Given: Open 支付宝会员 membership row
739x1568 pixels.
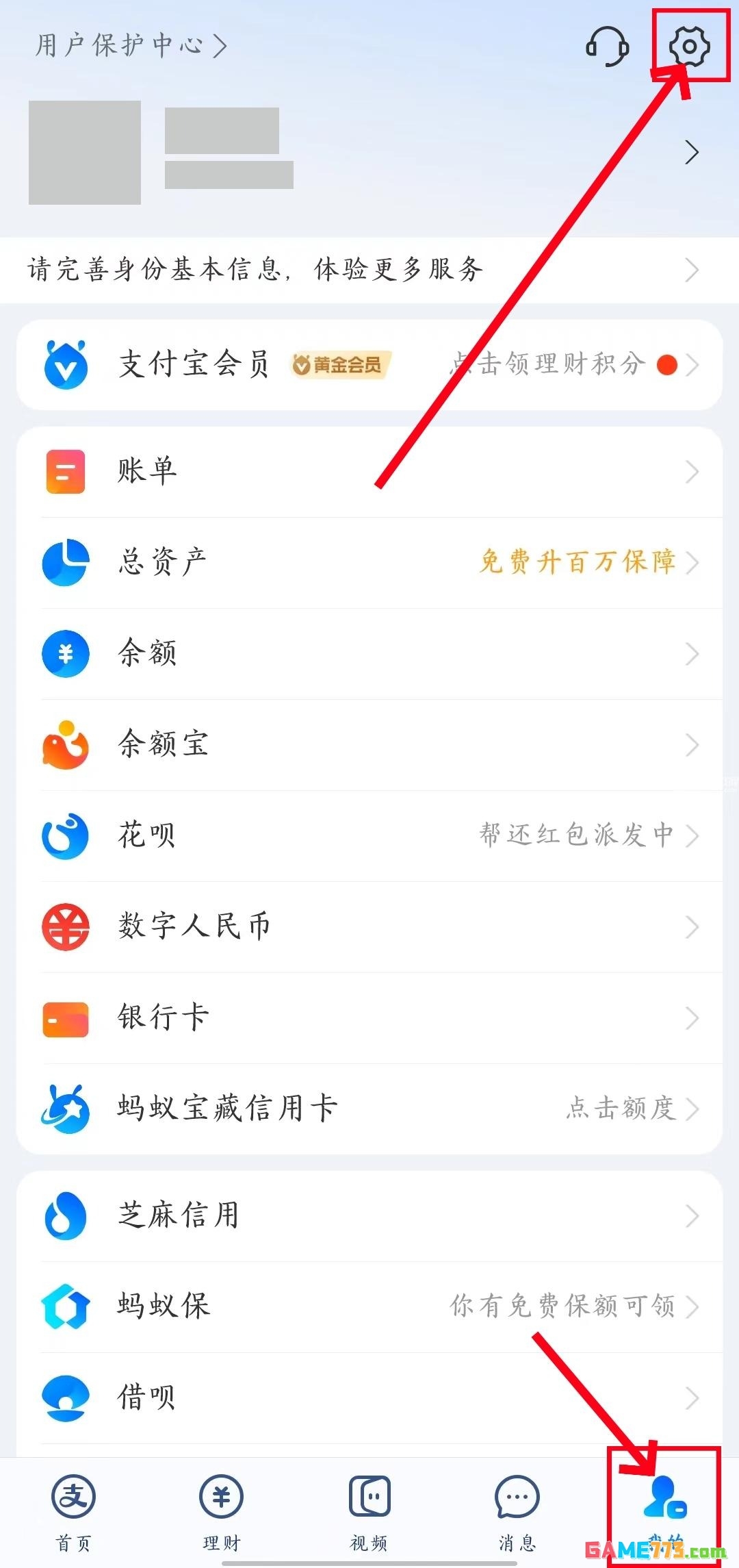Looking at the screenshot, I should pyautogui.click(x=369, y=364).
